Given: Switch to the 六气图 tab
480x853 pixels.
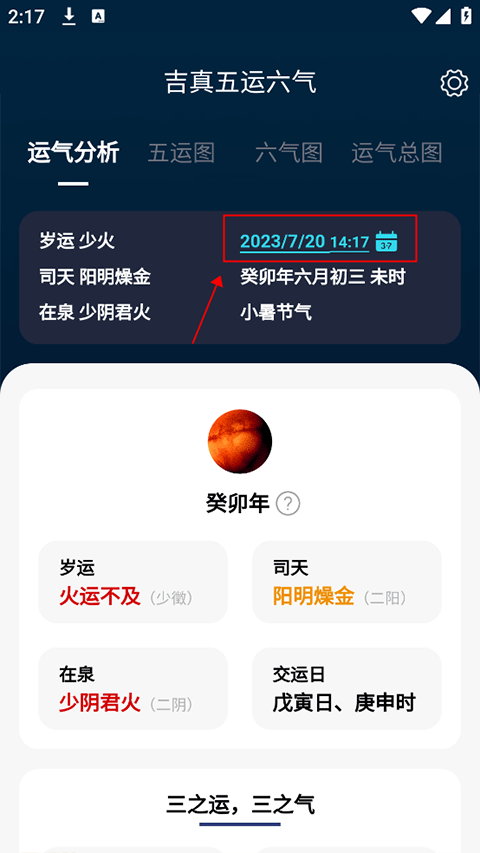Looking at the screenshot, I should point(289,153).
